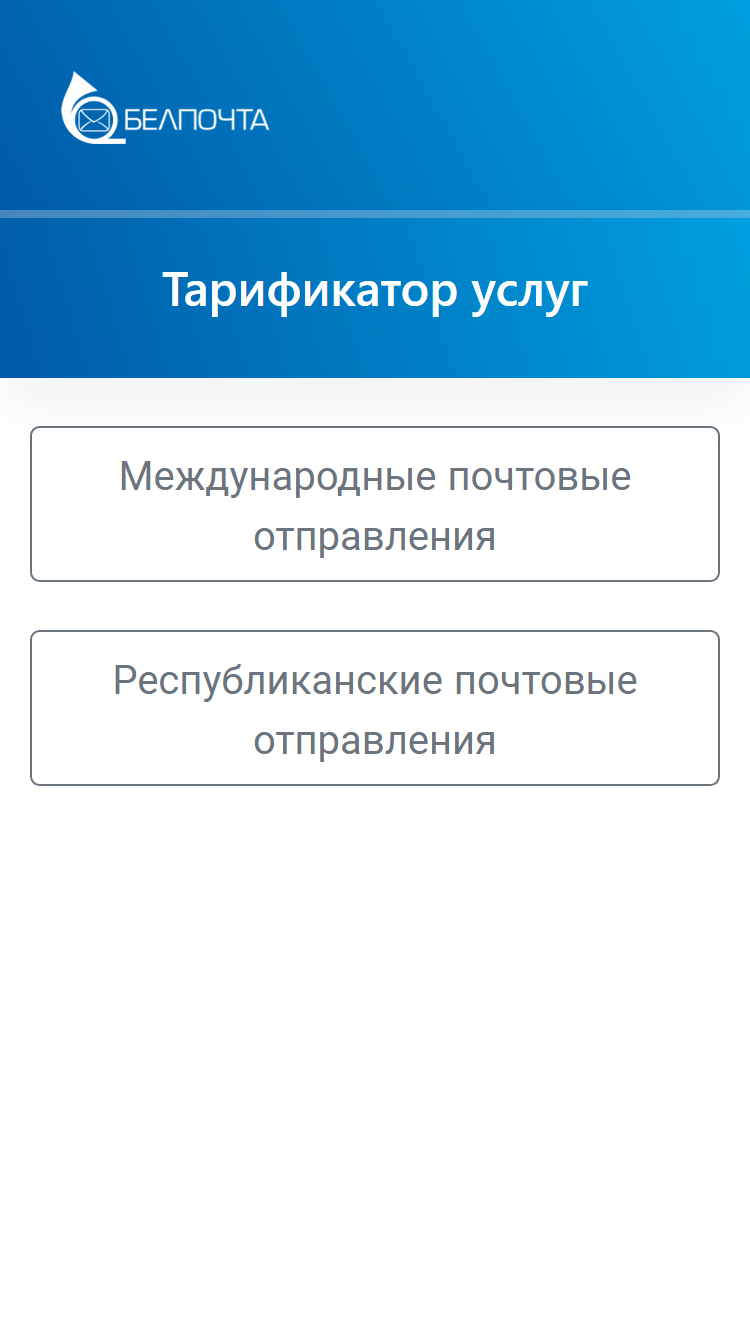Select Республиканские почтовые отправления

click(375, 708)
